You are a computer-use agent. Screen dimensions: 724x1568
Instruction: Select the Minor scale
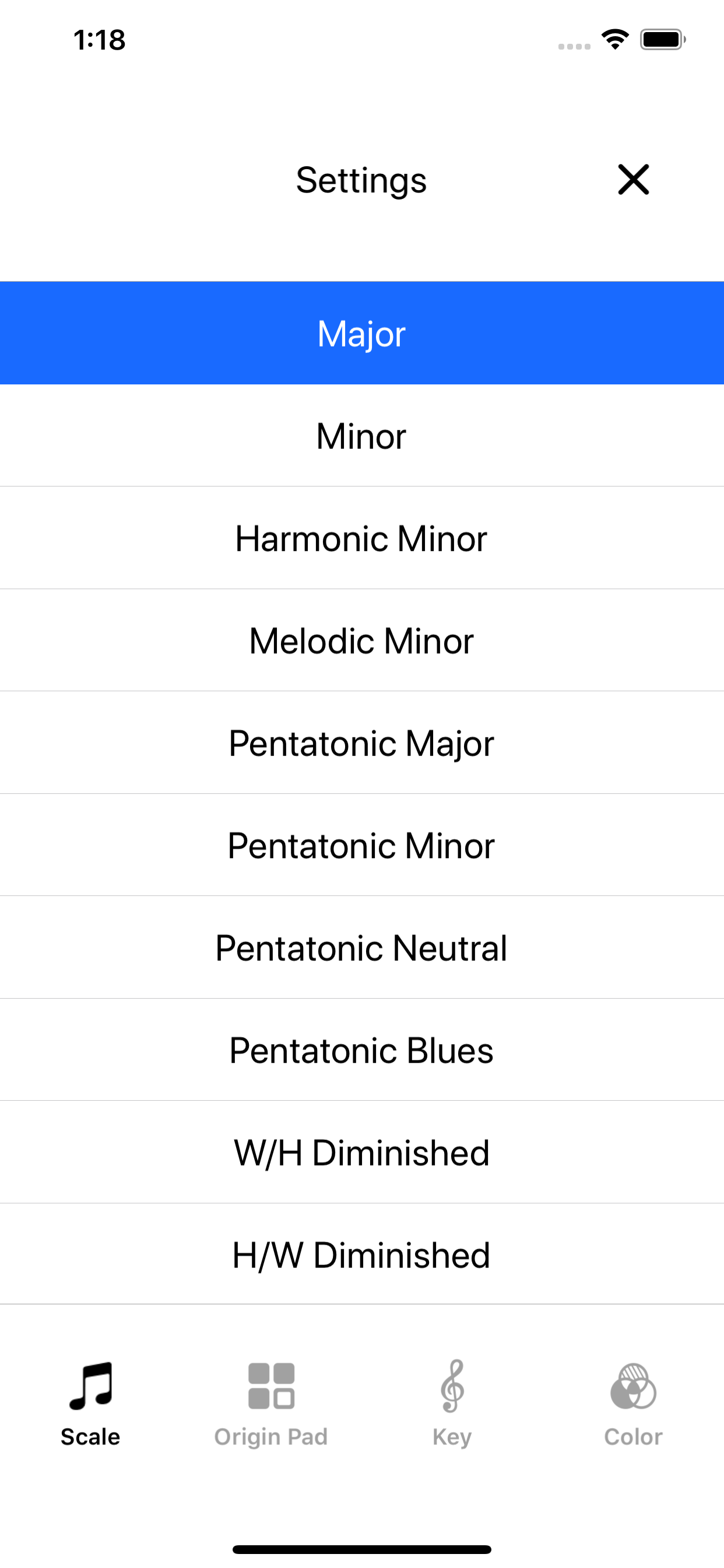pyautogui.click(x=361, y=436)
